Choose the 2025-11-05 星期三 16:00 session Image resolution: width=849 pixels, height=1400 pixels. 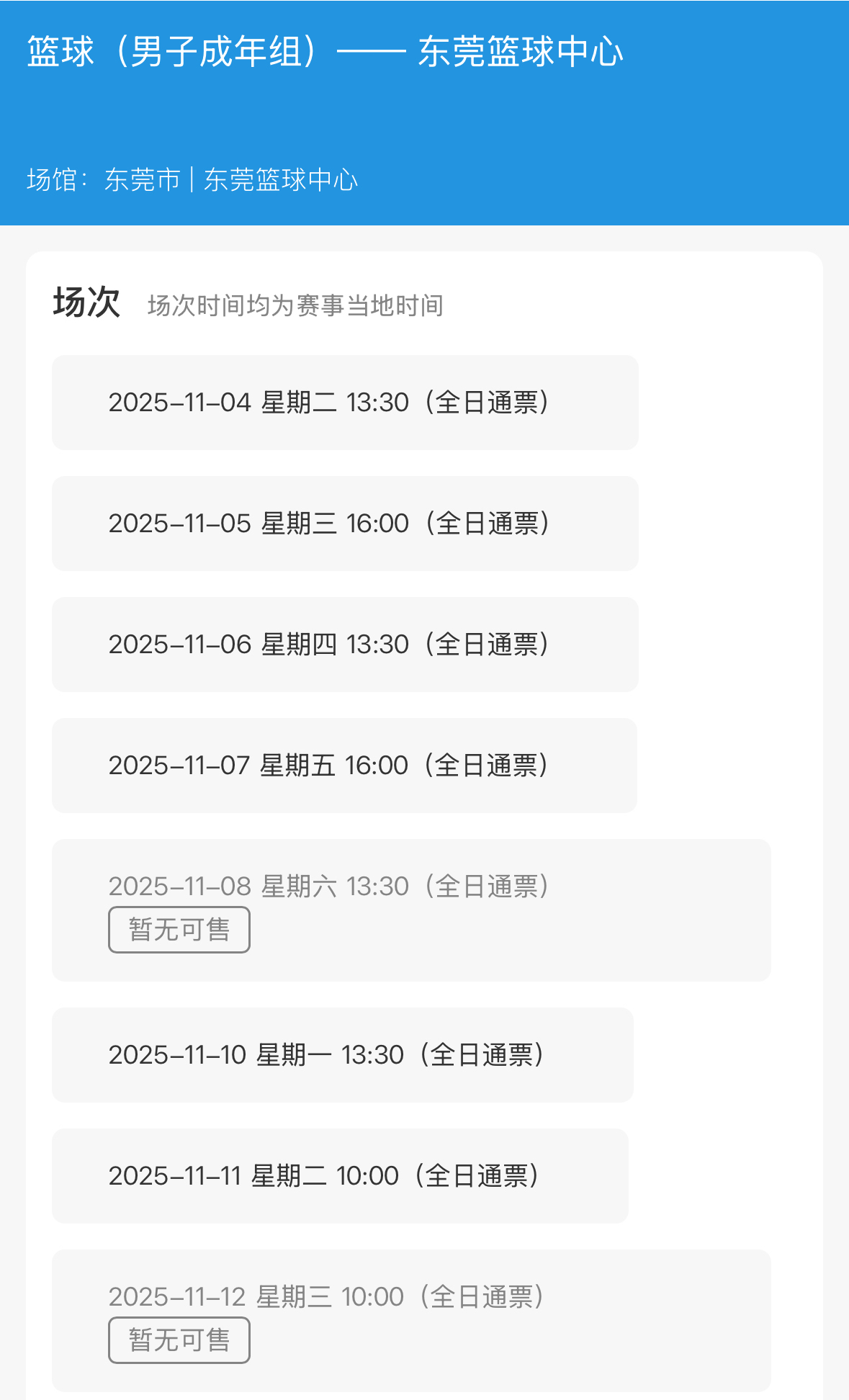click(x=344, y=524)
